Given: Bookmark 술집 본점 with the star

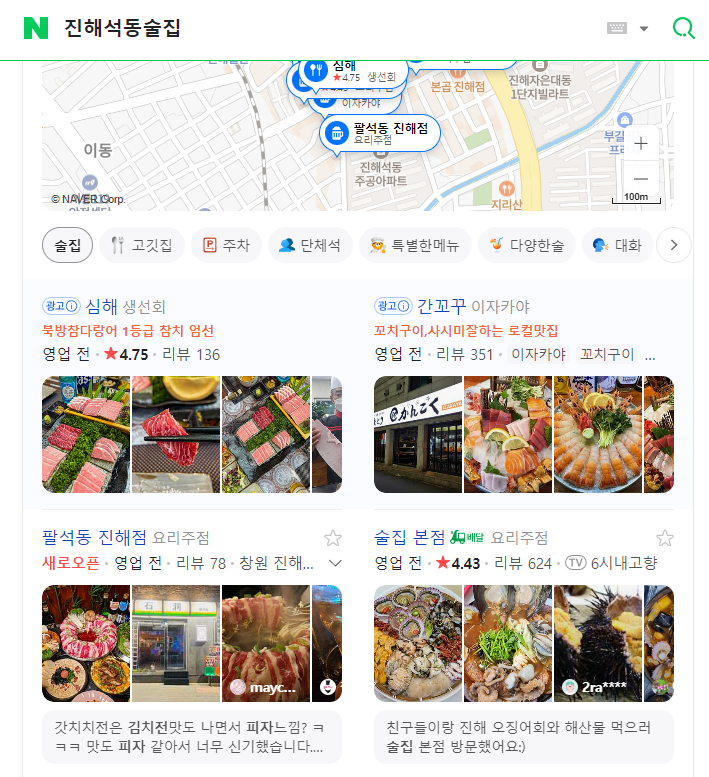Looking at the screenshot, I should [665, 538].
